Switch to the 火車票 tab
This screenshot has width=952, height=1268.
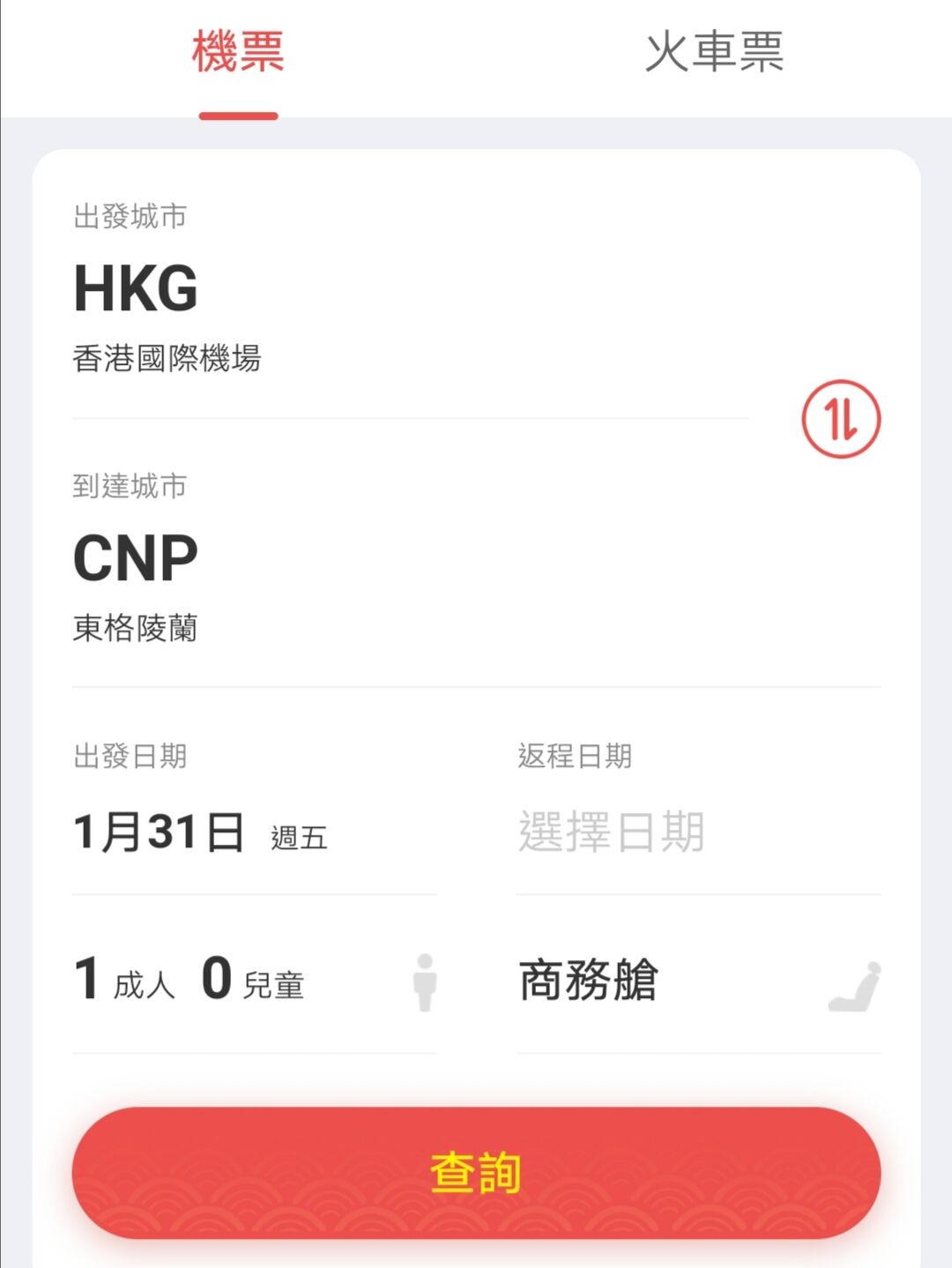pos(716,55)
